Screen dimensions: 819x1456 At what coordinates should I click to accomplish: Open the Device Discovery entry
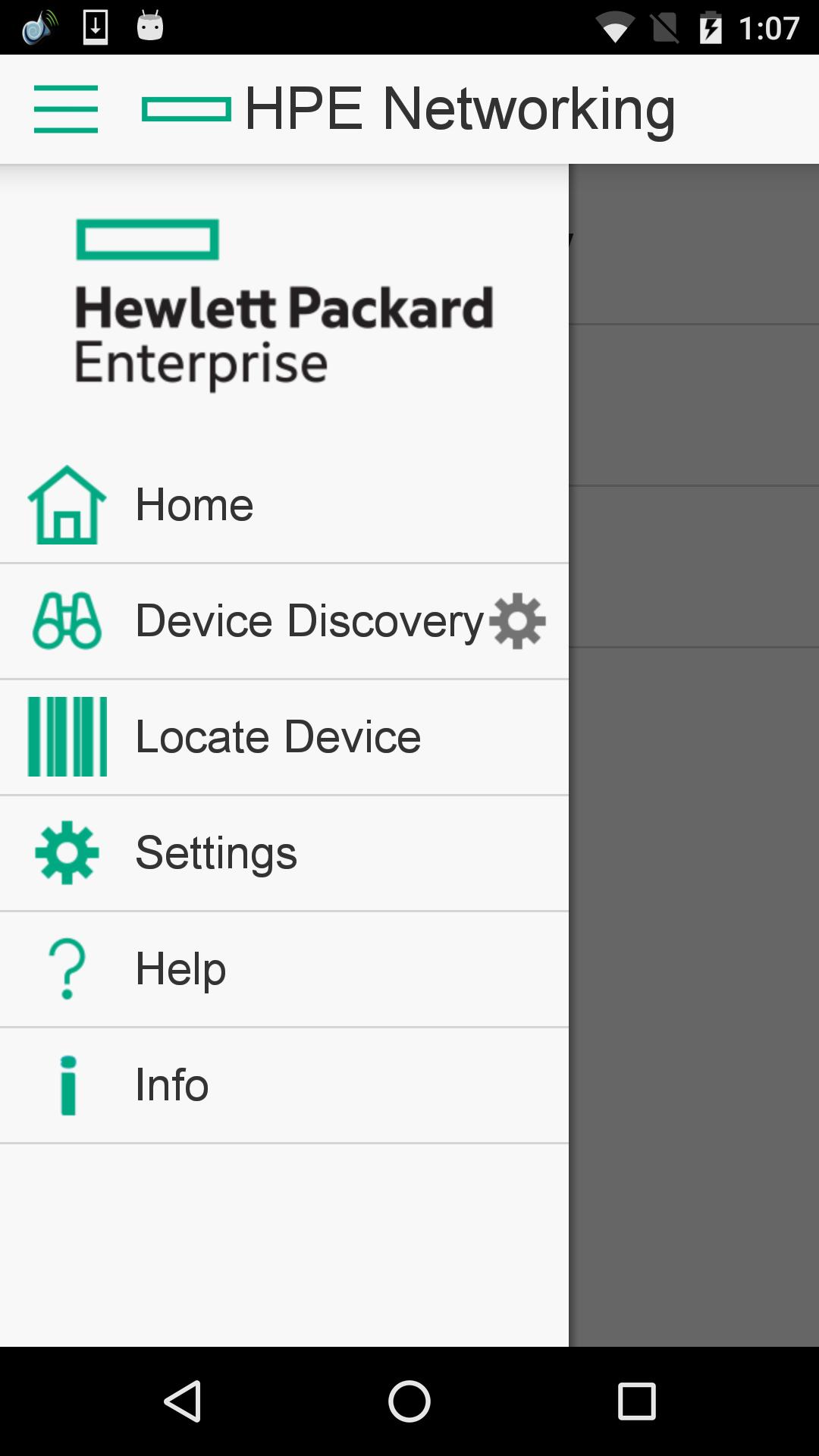(x=303, y=620)
